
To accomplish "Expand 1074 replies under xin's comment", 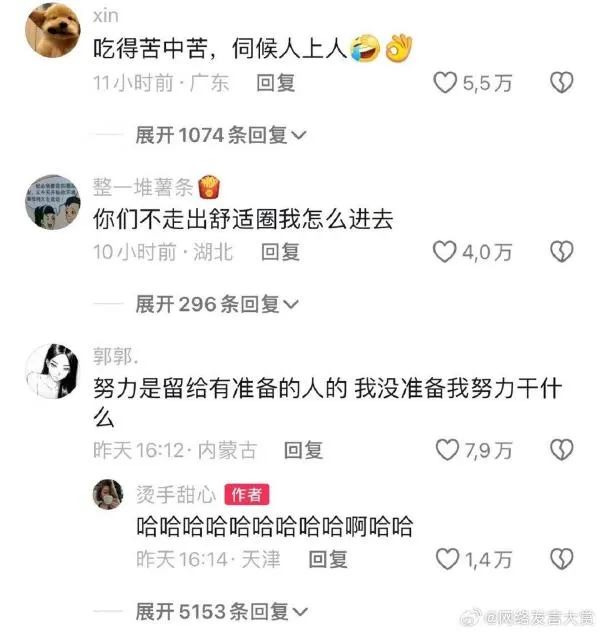I will (220, 134).
